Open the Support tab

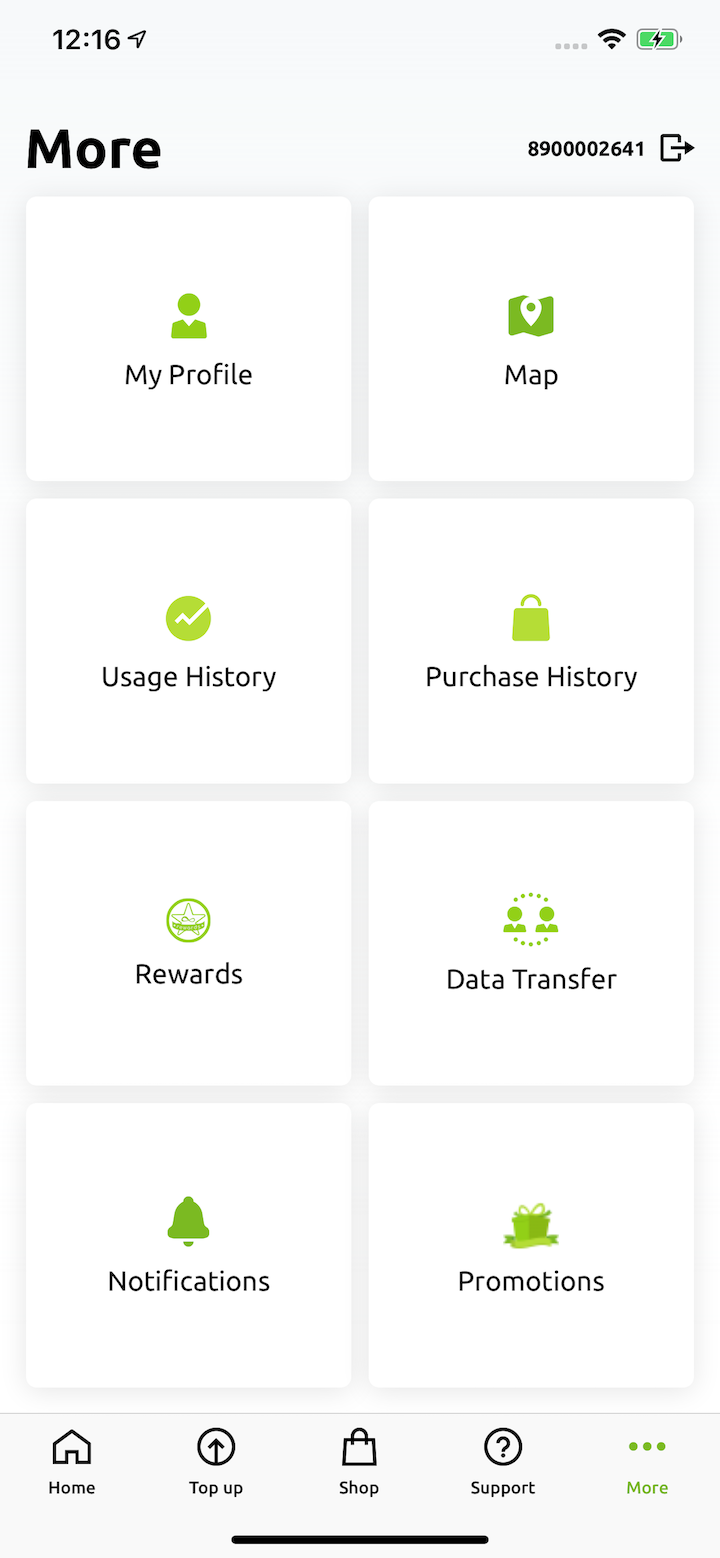click(x=503, y=1462)
